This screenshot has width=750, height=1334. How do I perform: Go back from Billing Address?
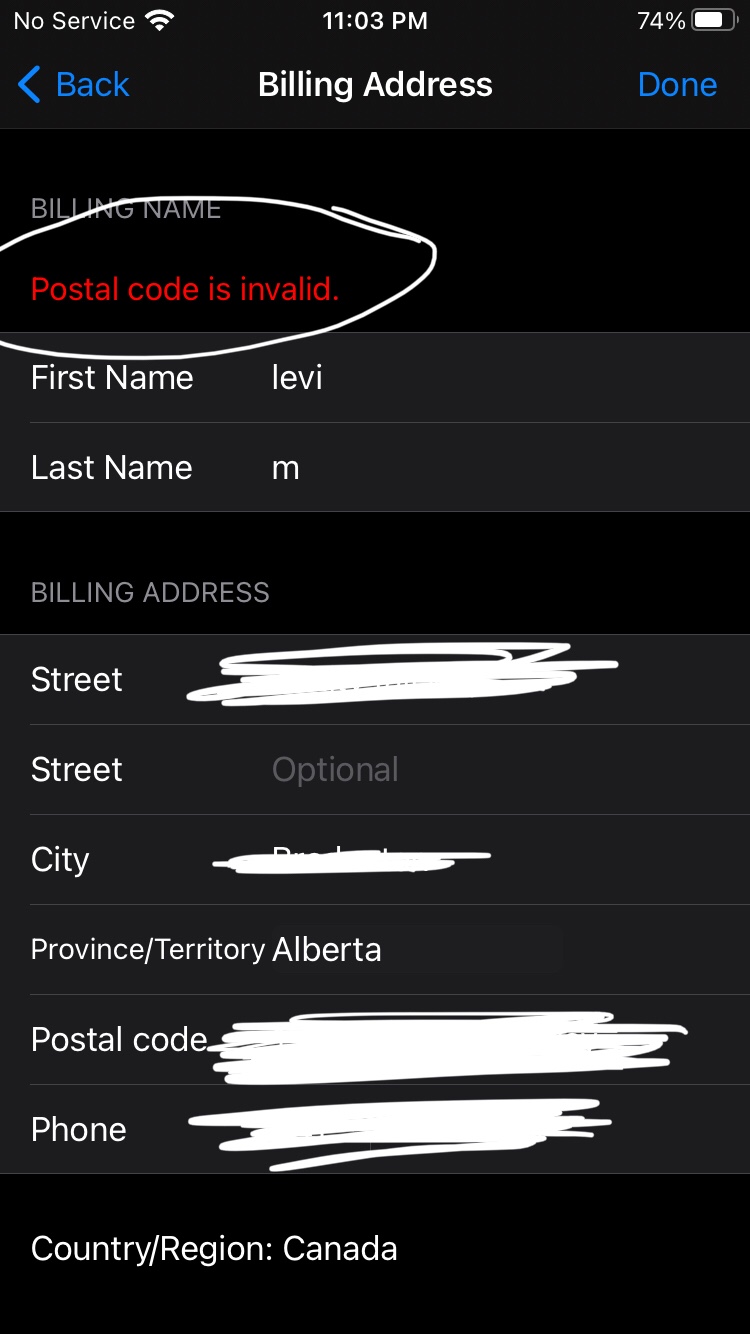(x=74, y=85)
